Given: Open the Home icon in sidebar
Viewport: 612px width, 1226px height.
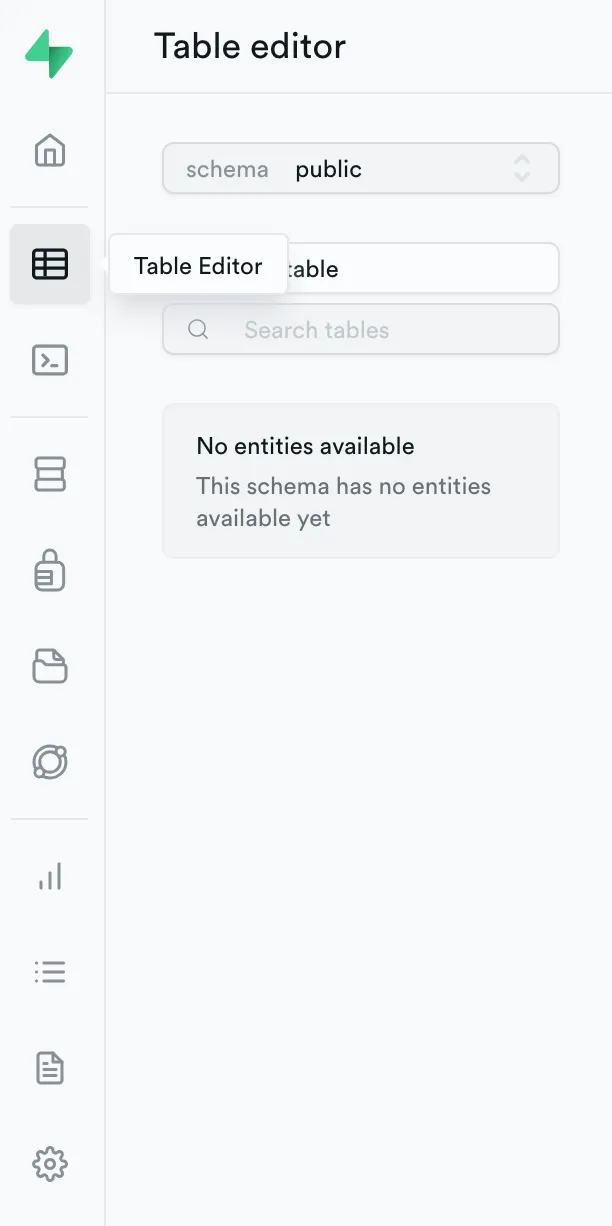Looking at the screenshot, I should (x=50, y=151).
